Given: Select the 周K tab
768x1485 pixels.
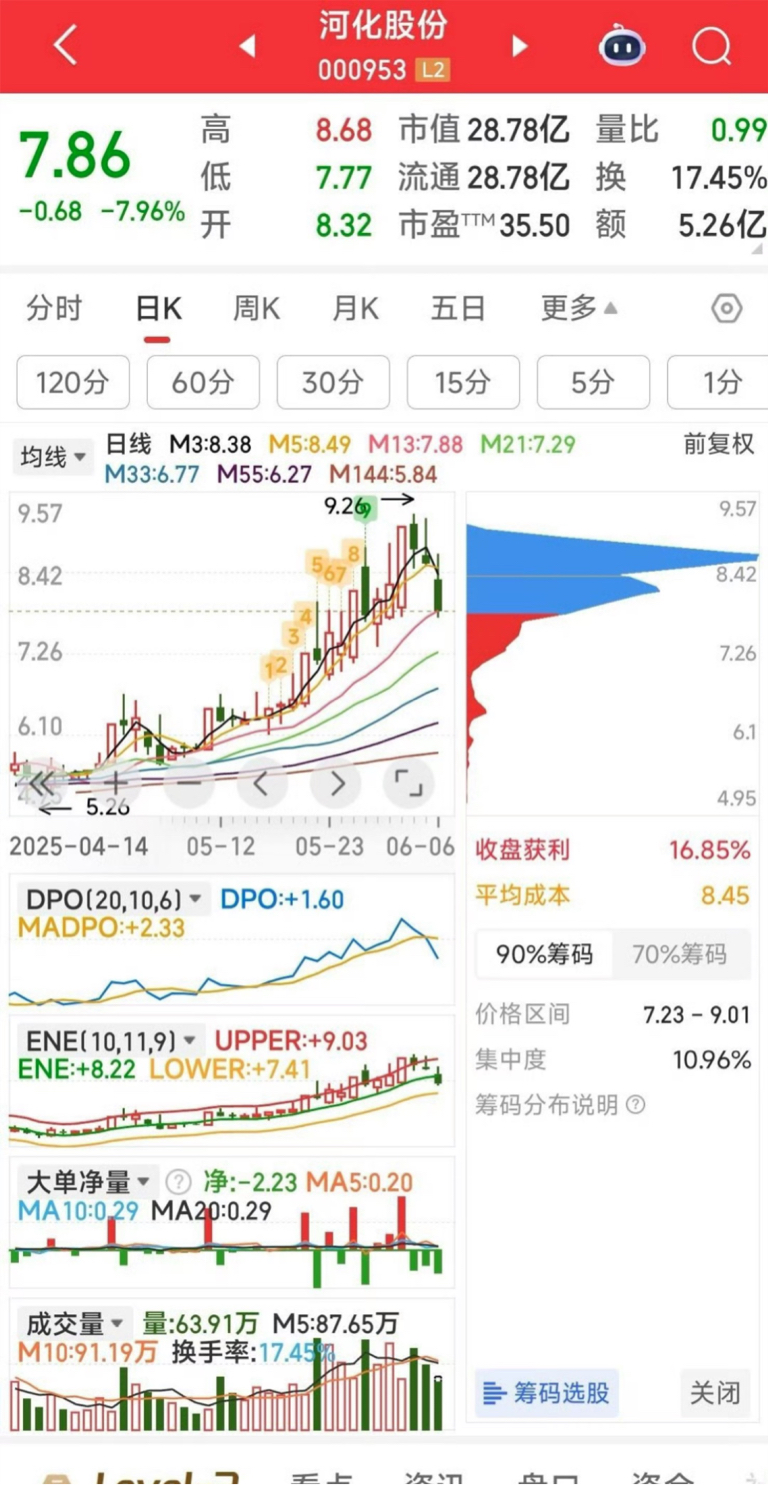Looking at the screenshot, I should point(257,309).
